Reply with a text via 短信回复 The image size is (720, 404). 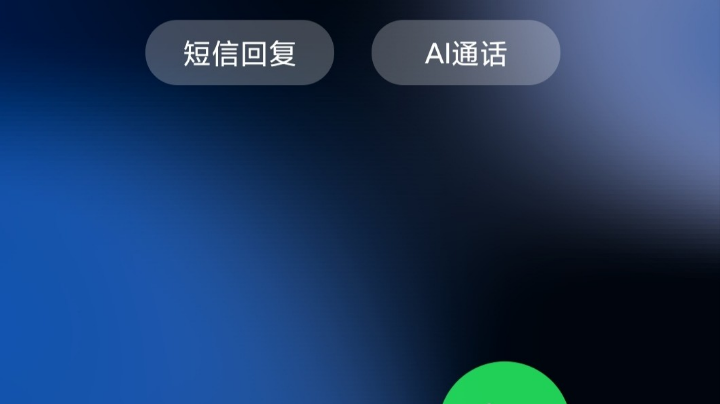240,53
